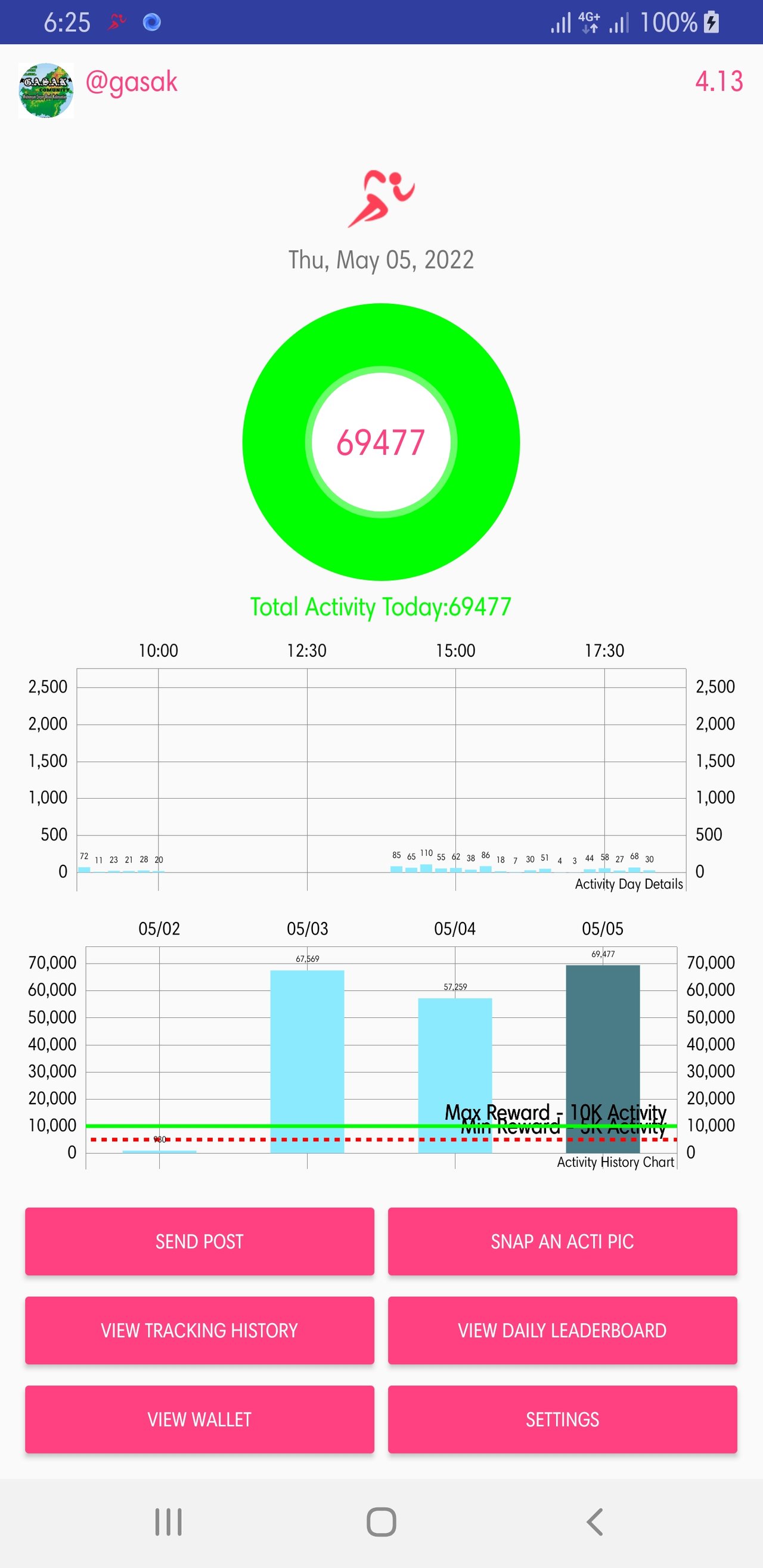Viewport: 763px width, 1568px height.
Task: Tap the Send Post button
Action: (x=199, y=1241)
